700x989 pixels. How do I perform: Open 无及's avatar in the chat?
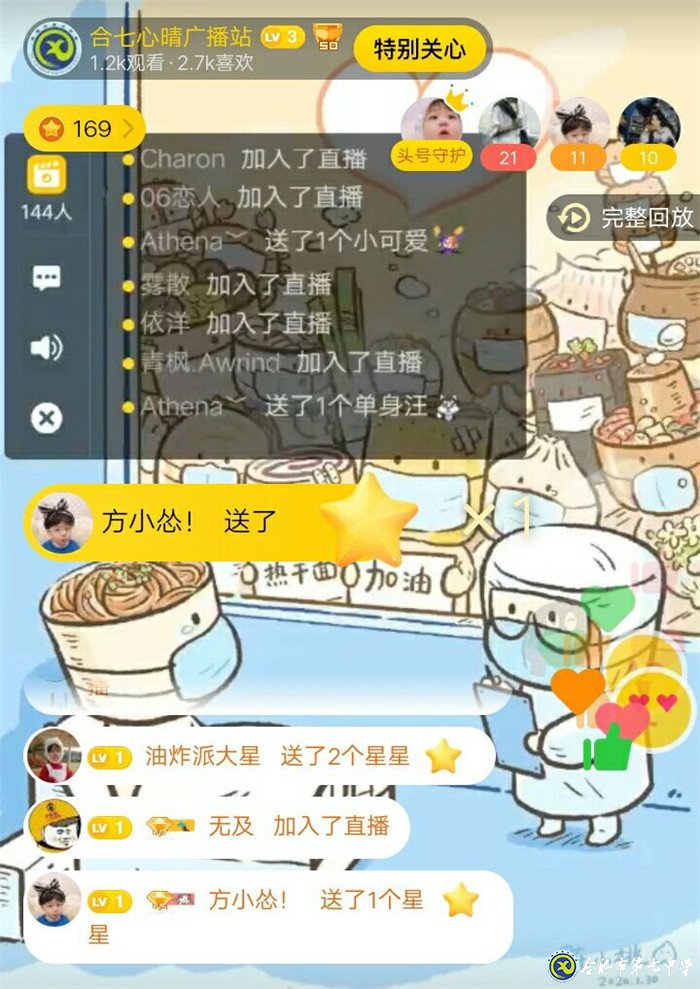(x=54, y=826)
